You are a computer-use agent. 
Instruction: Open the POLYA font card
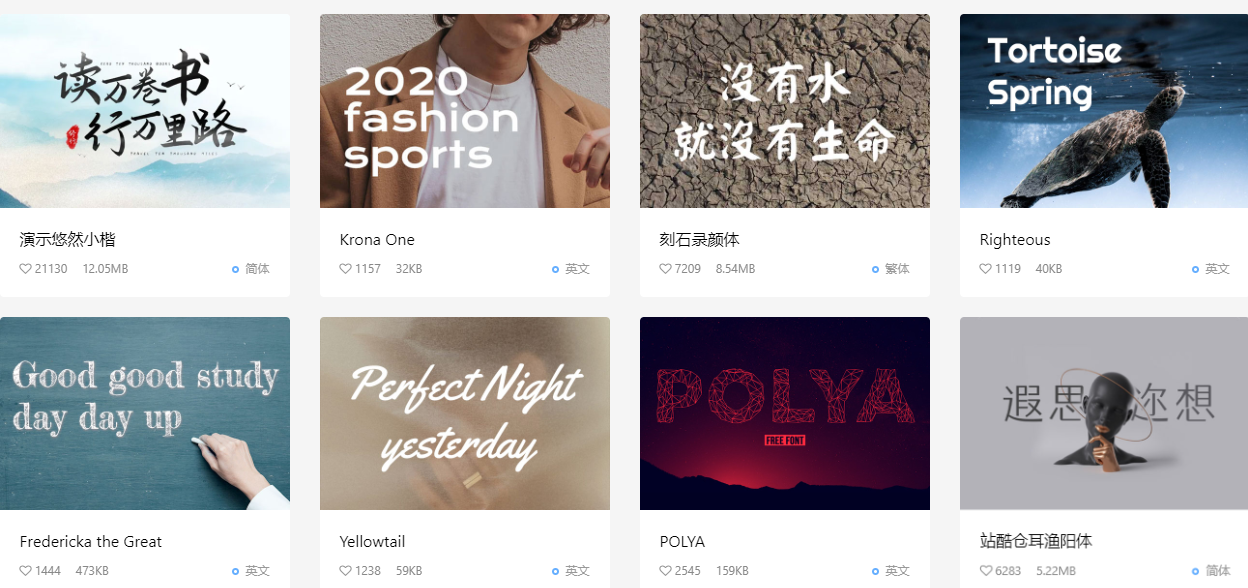[785, 413]
